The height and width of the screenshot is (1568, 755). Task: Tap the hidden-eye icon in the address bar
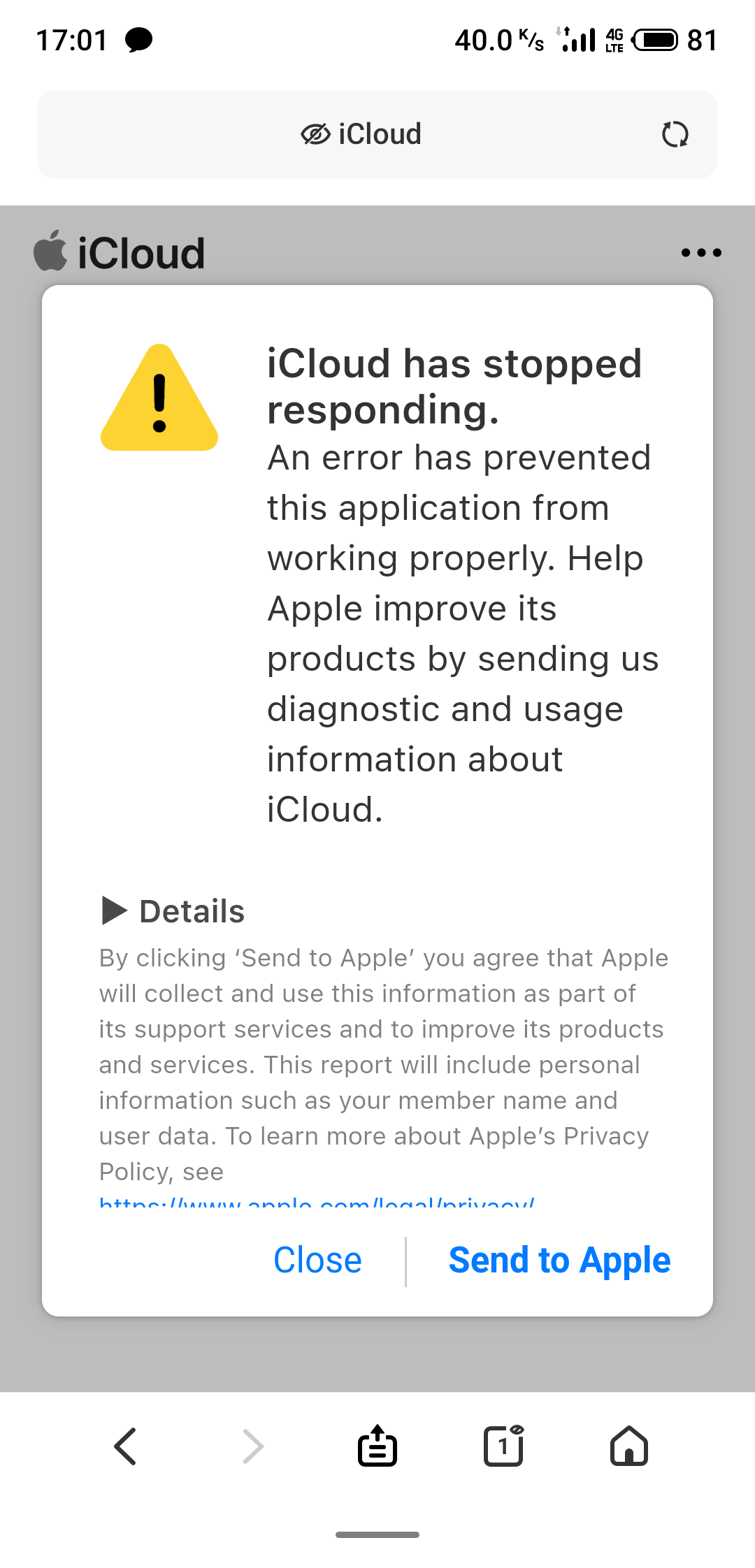click(x=314, y=133)
